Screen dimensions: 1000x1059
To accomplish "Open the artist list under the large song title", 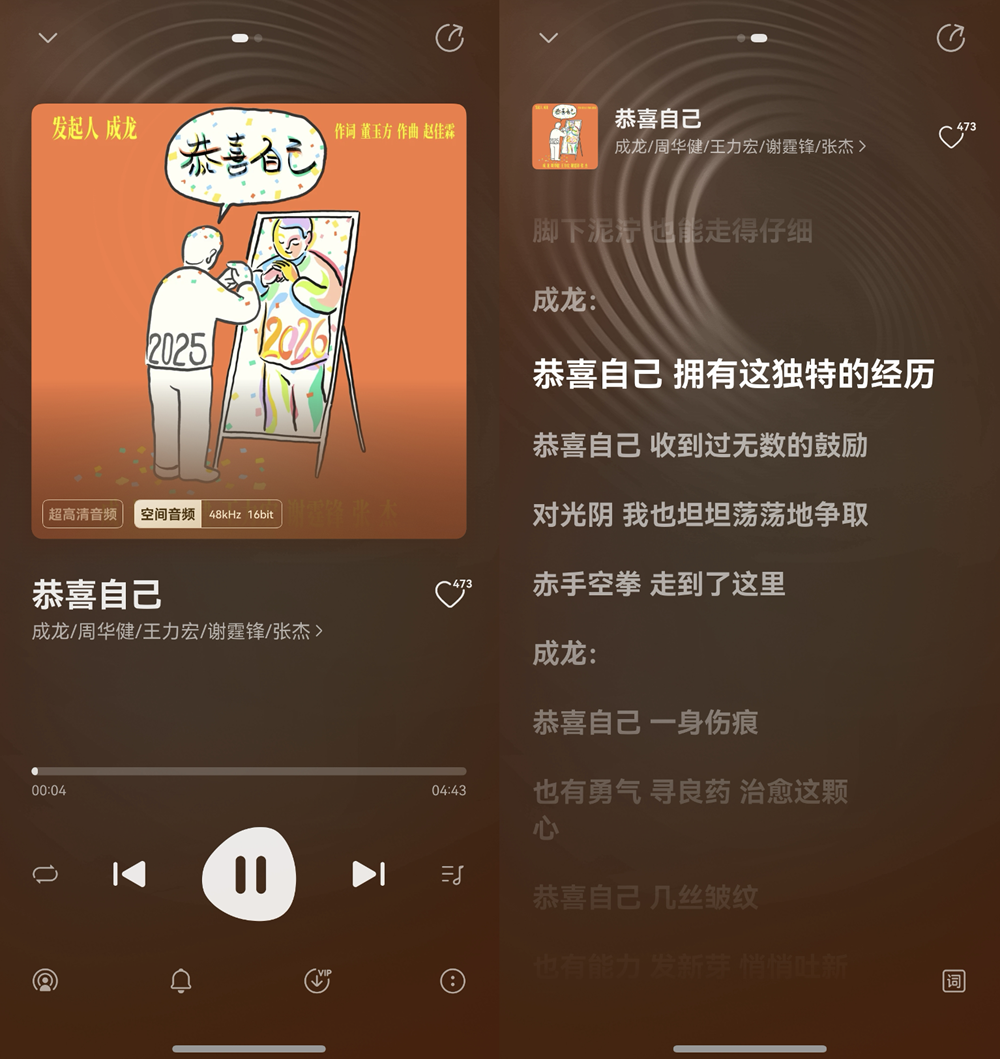I will 177,631.
